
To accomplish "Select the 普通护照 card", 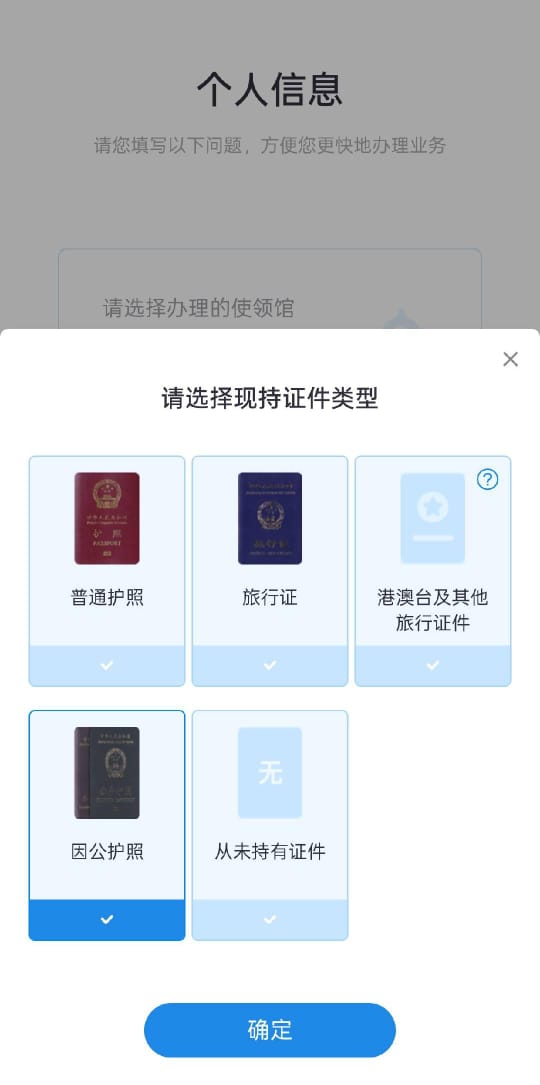I will (107, 571).
